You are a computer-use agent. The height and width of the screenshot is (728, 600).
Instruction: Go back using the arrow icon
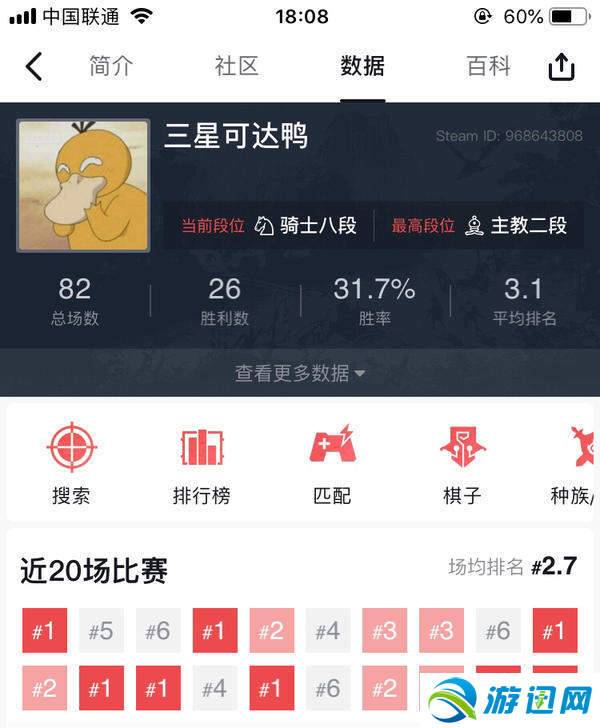pos(34,67)
